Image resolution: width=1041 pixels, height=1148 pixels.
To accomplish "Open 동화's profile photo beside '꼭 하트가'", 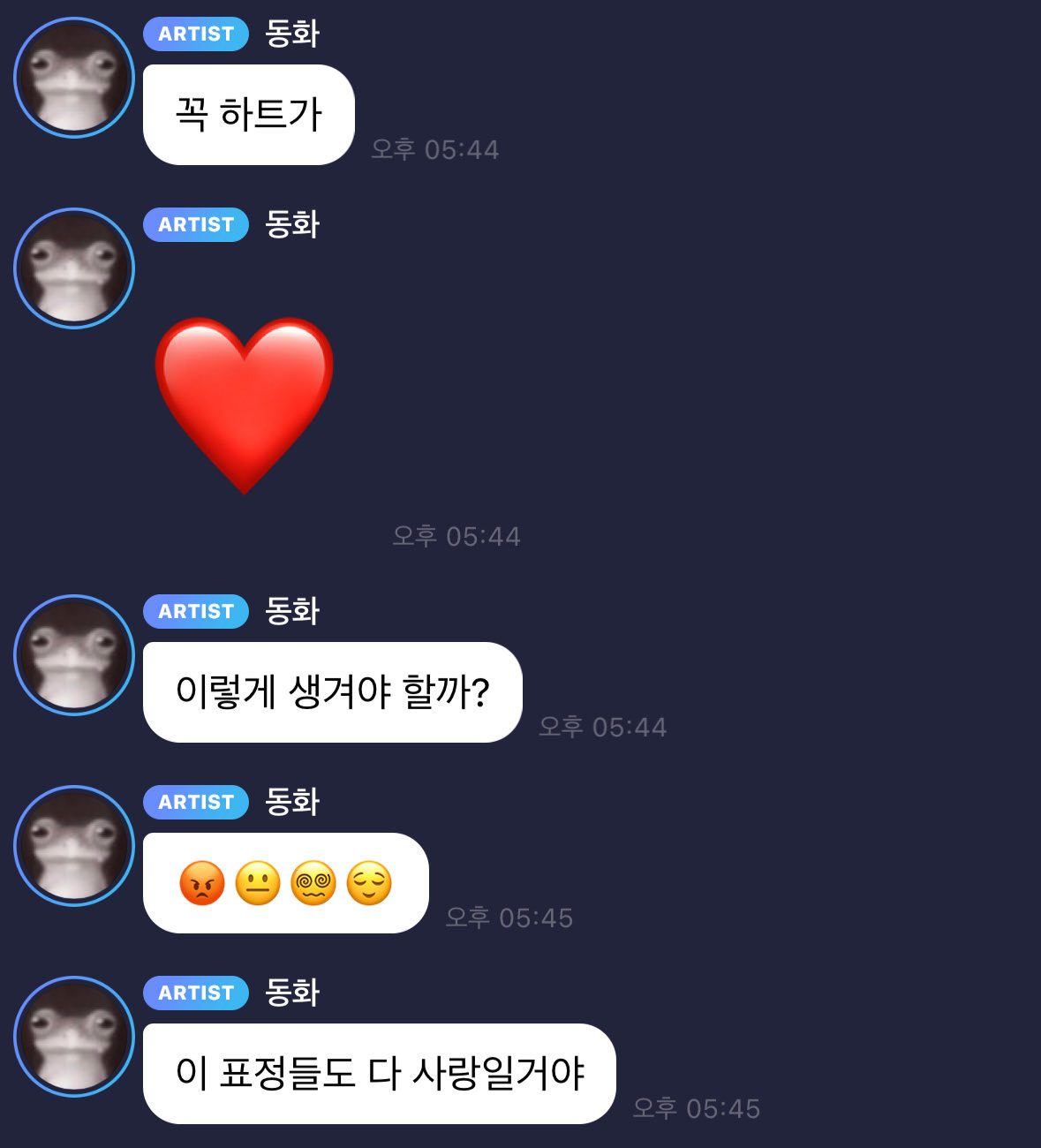I will [74, 78].
